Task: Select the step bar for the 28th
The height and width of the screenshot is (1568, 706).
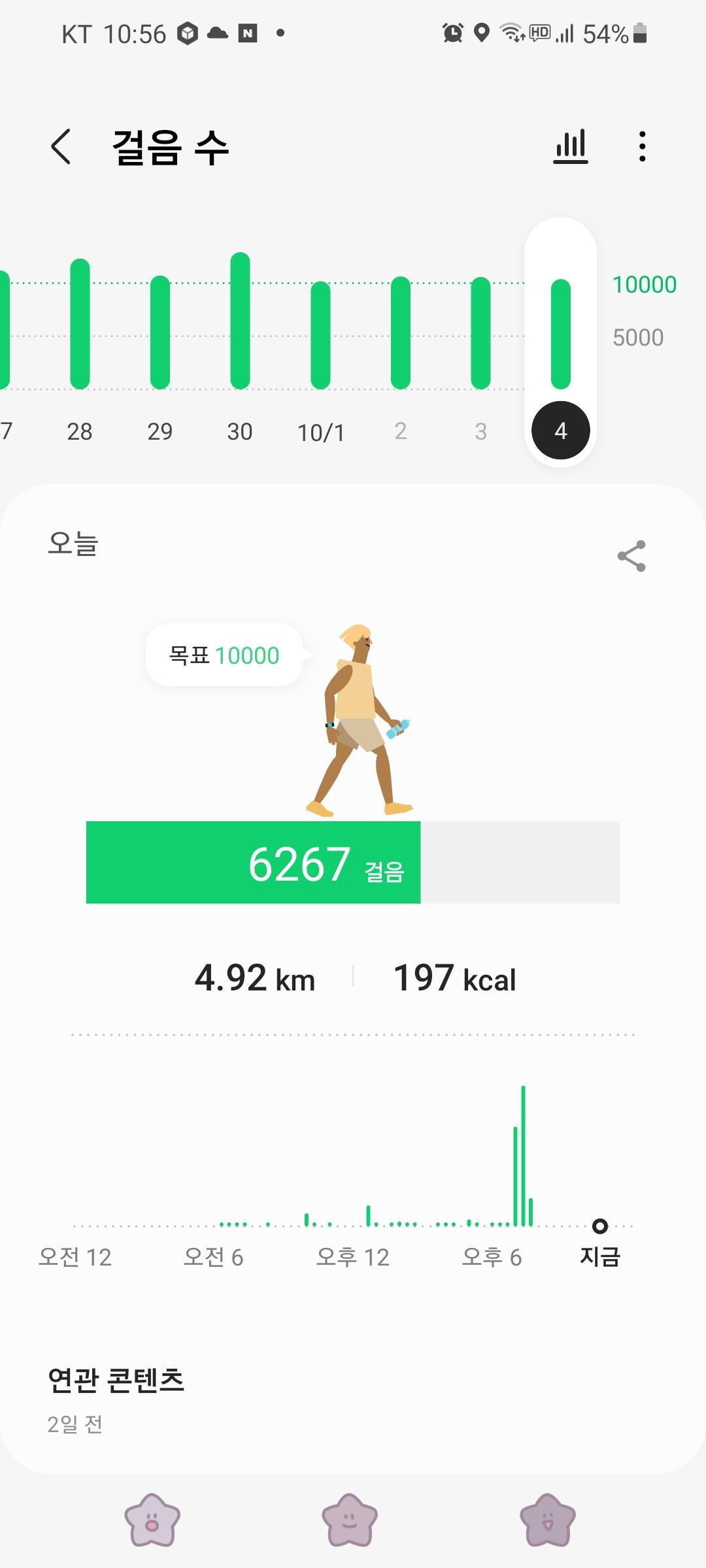Action: (x=80, y=325)
